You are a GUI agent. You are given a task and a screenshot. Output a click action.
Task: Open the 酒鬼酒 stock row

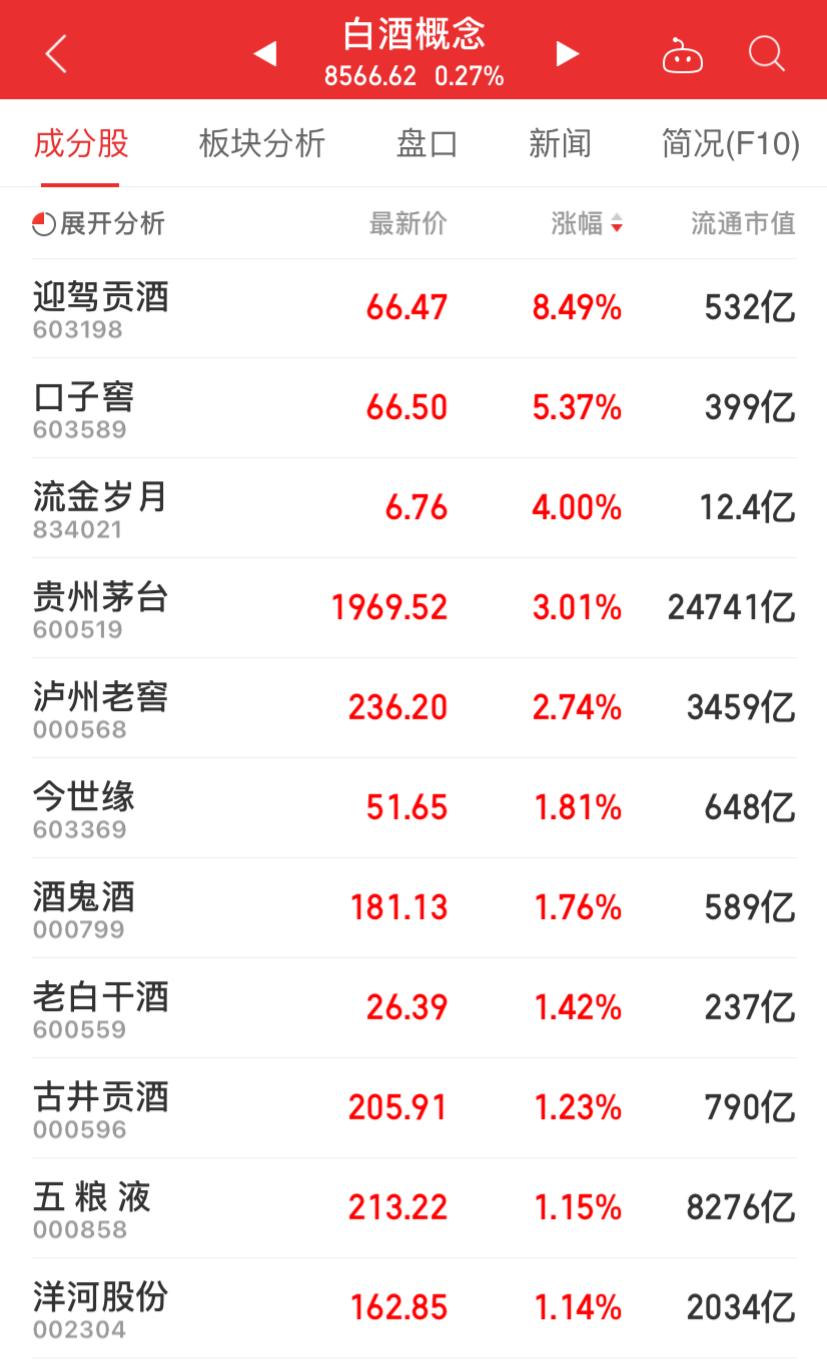tap(414, 909)
